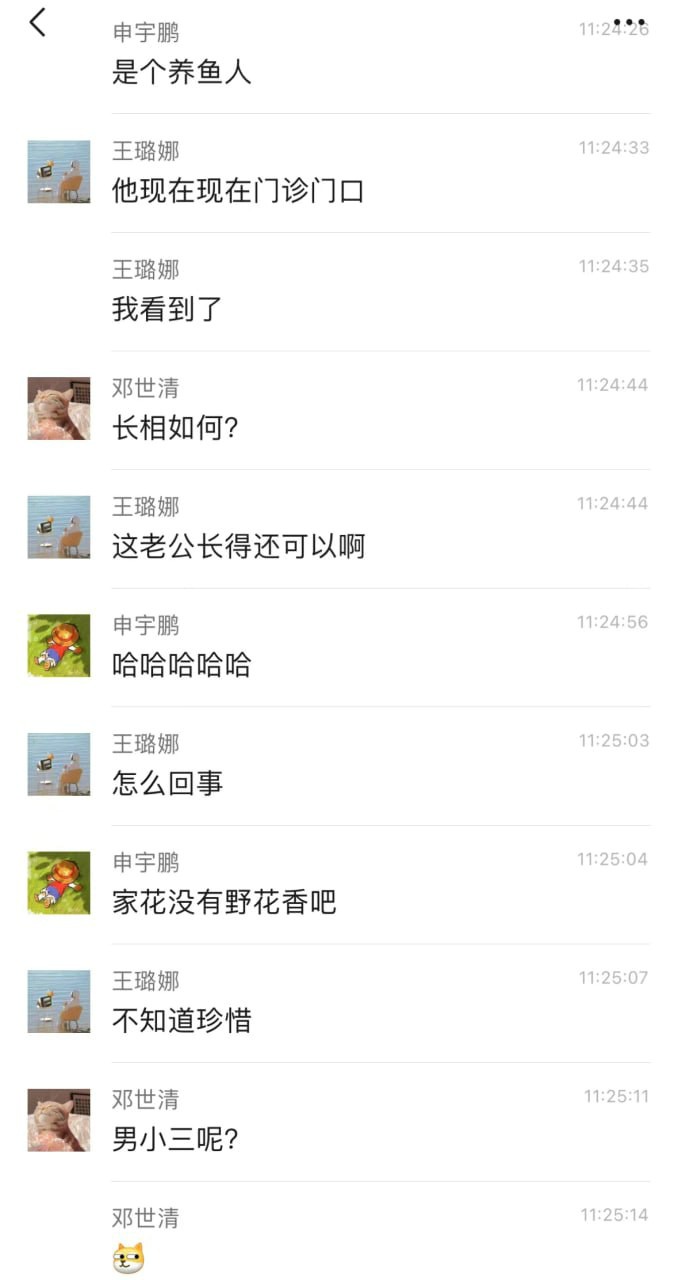
Task: Select 王璐娜's avatar beside 怎么回事
Action: pos(59,765)
